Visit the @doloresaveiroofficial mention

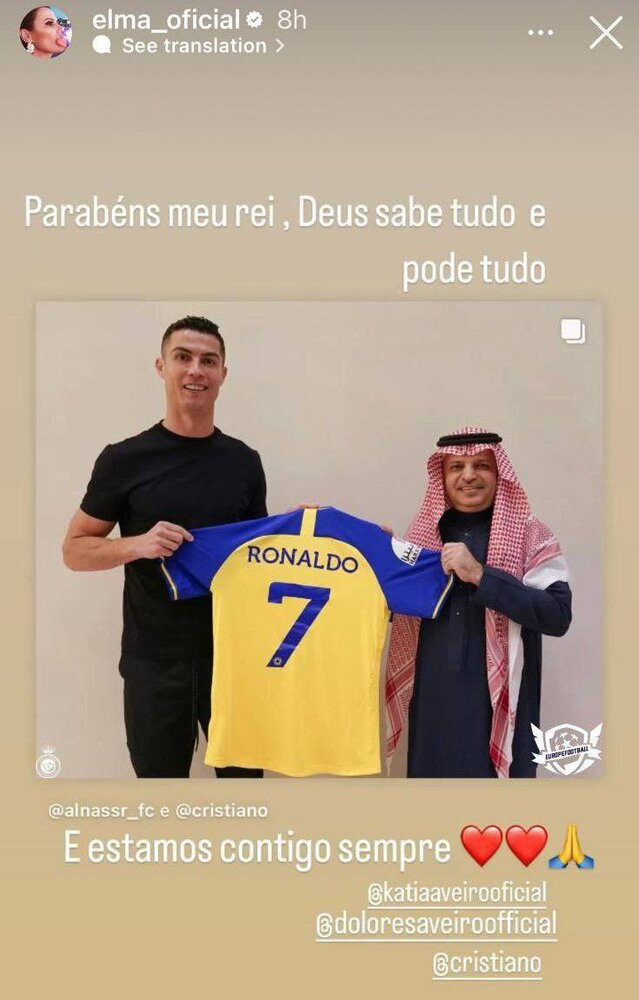point(436,924)
